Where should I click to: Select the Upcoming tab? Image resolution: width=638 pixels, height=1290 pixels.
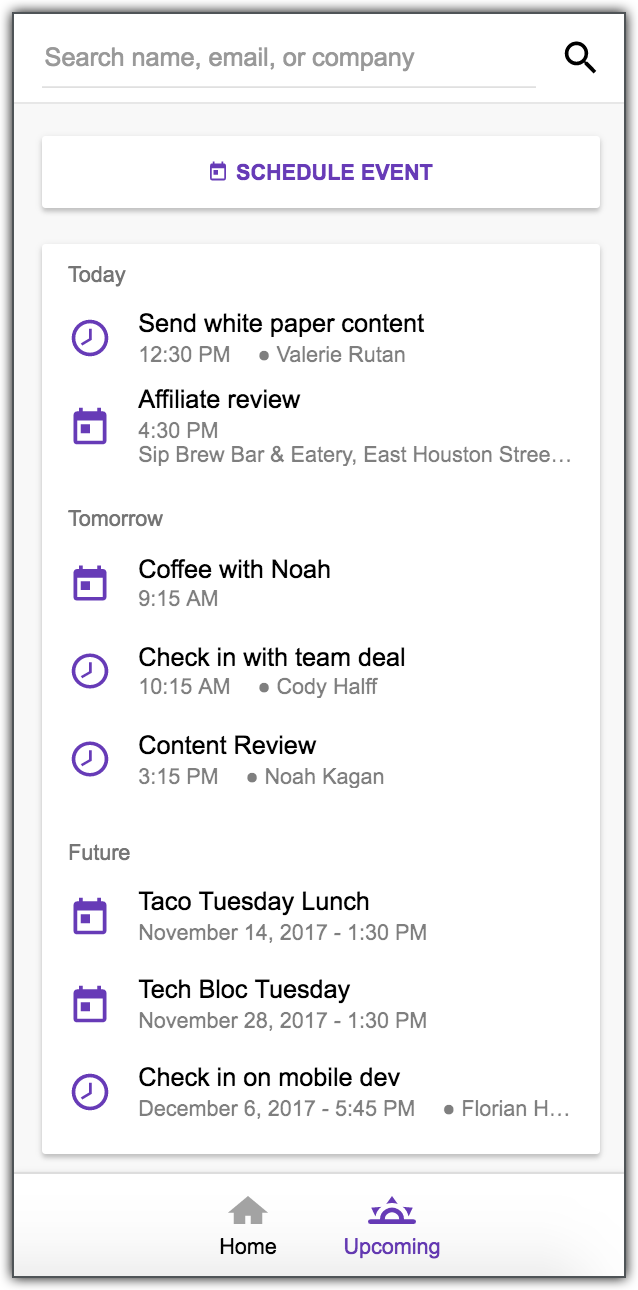tap(392, 1227)
